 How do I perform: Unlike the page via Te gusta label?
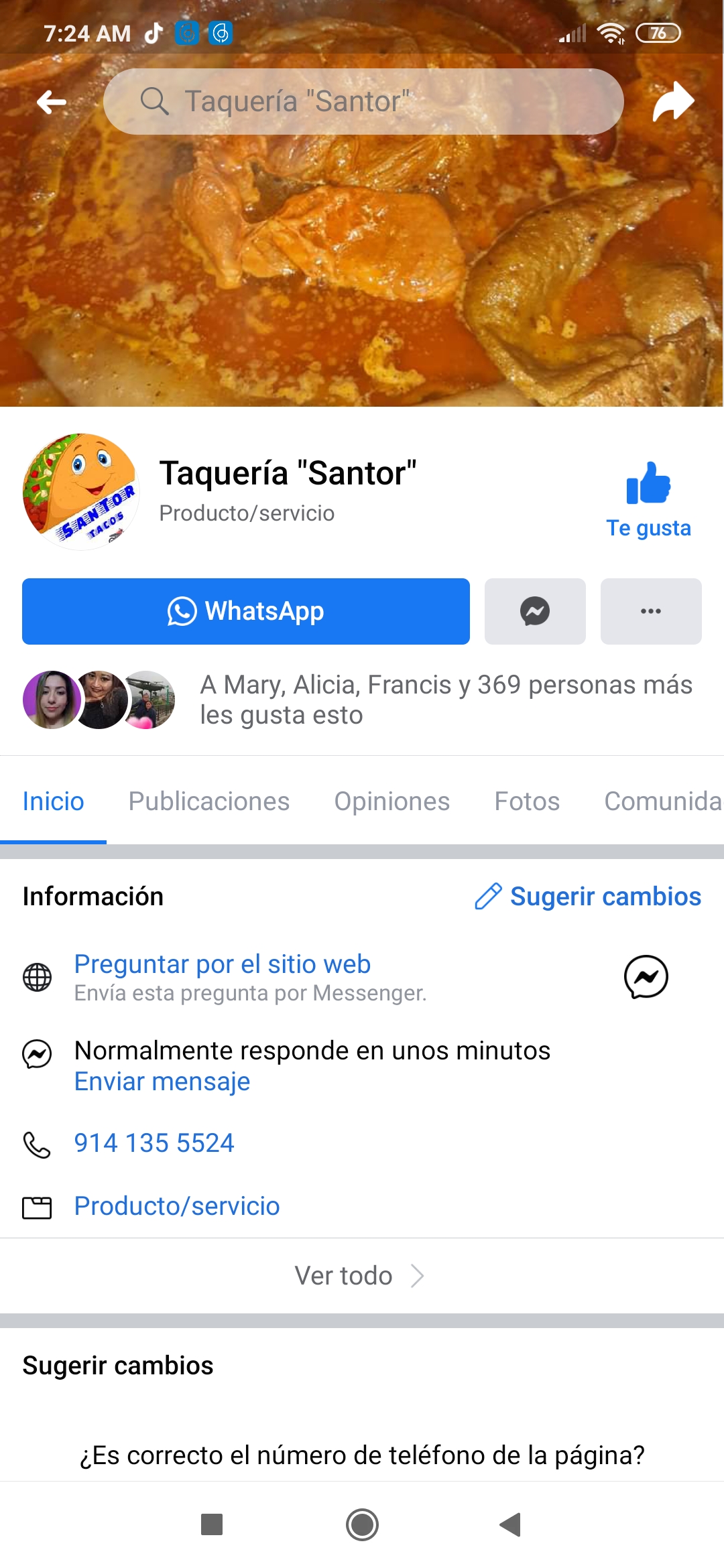648,527
